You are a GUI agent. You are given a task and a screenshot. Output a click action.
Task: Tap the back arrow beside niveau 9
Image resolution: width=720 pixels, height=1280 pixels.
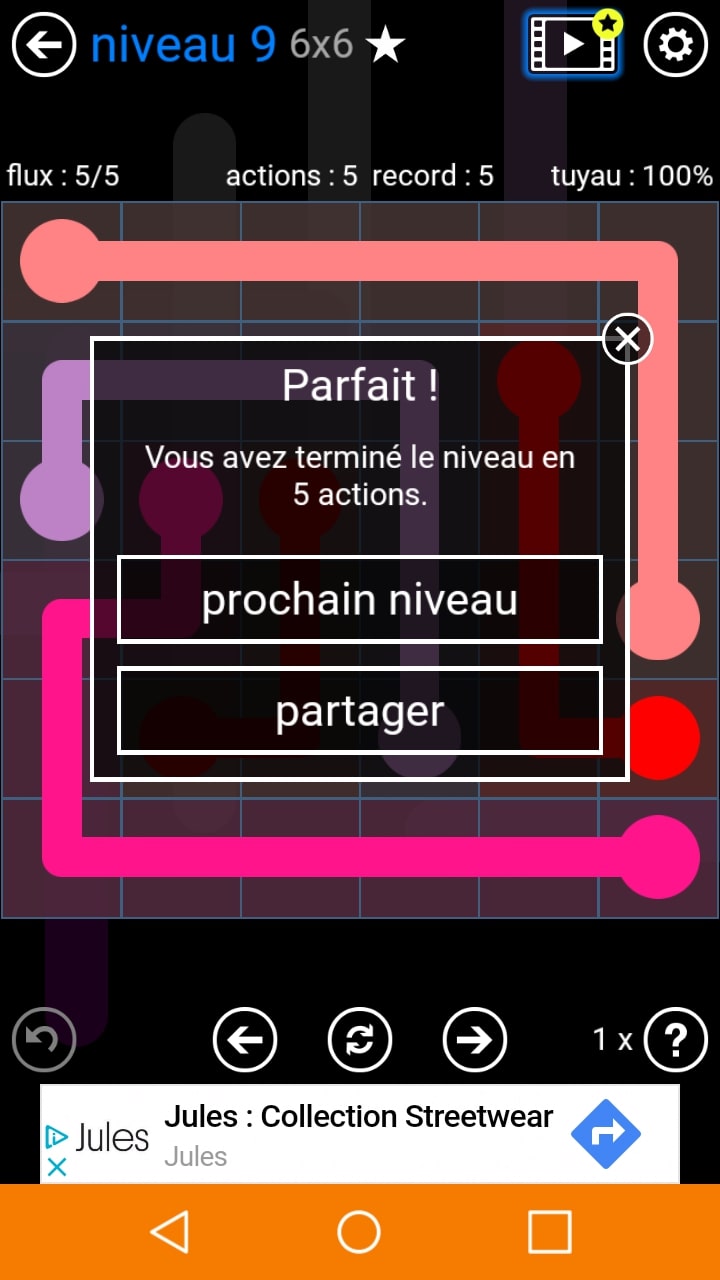44,45
